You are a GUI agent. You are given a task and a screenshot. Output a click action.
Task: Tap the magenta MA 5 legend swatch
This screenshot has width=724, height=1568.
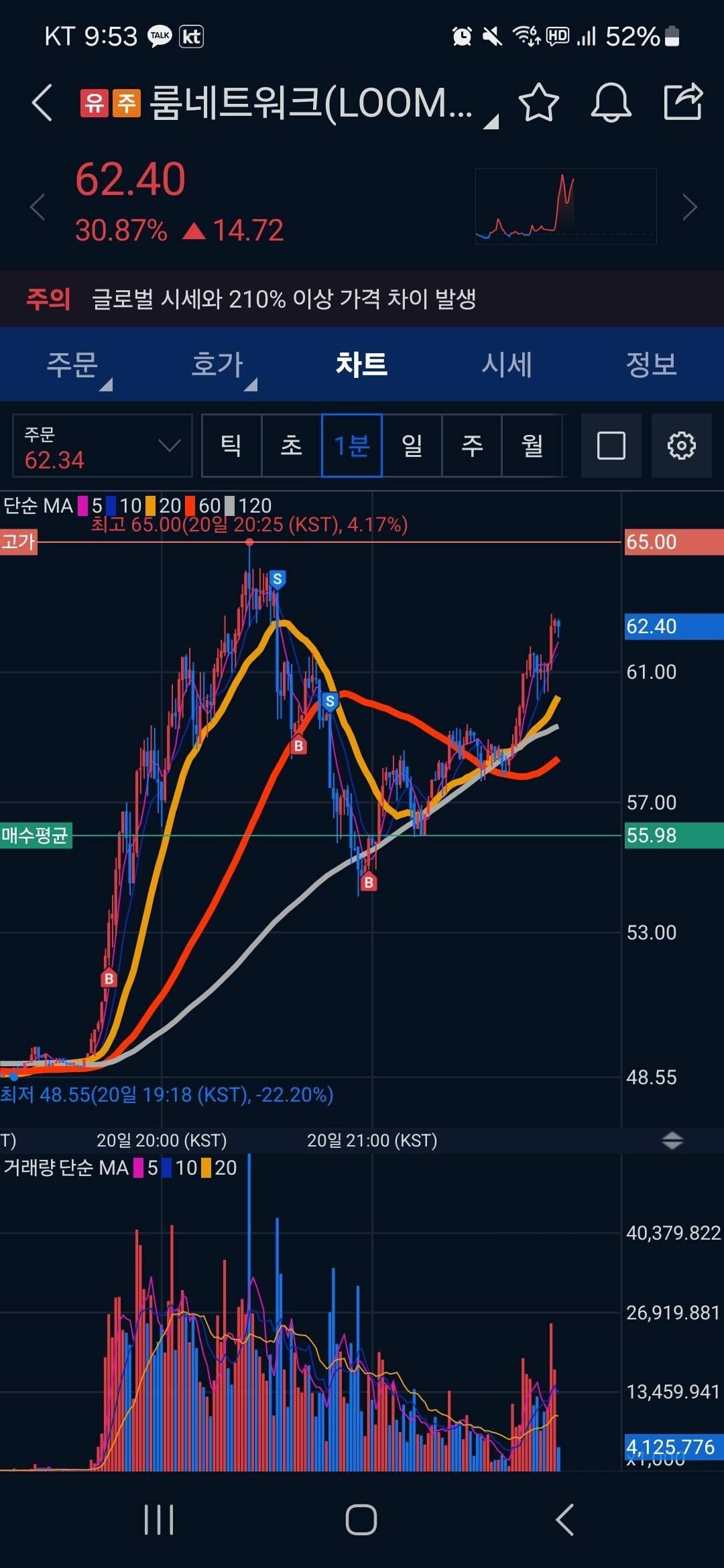pyautogui.click(x=82, y=507)
